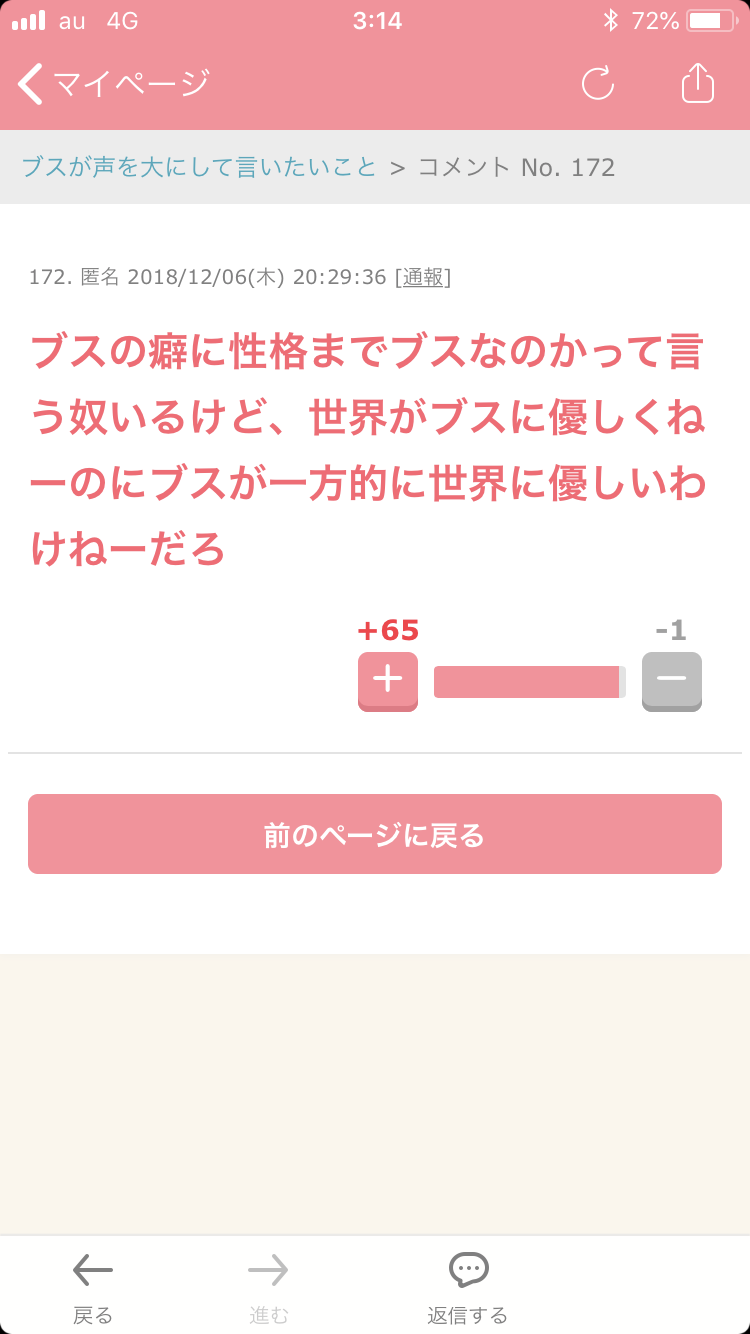
Task: Reload the page with the refresh icon
Action: click(598, 83)
